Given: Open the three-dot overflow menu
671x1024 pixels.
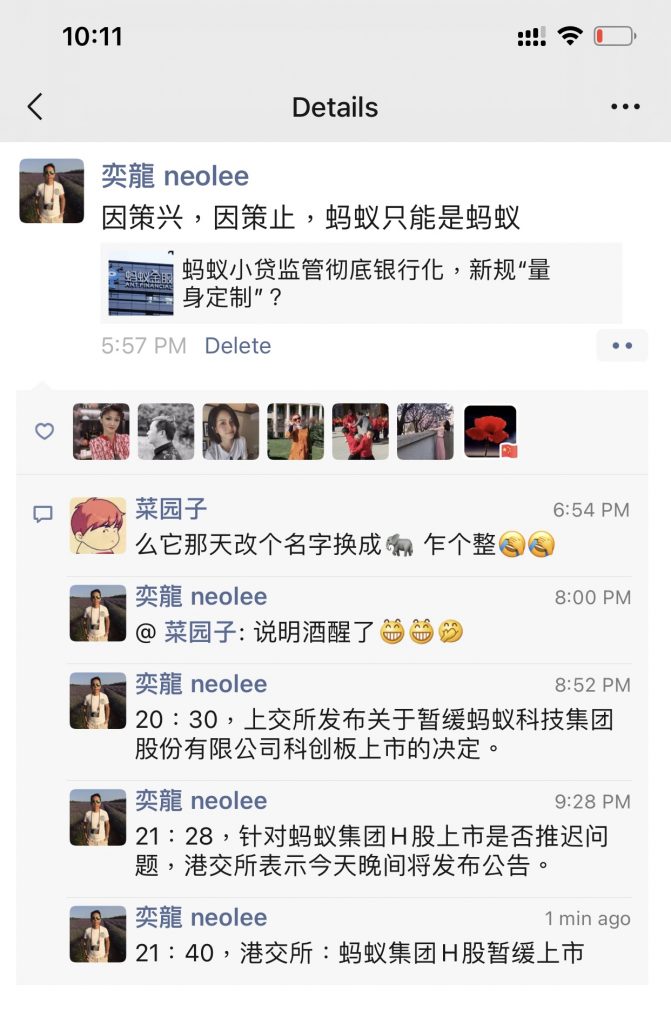Looking at the screenshot, I should pos(625,107).
